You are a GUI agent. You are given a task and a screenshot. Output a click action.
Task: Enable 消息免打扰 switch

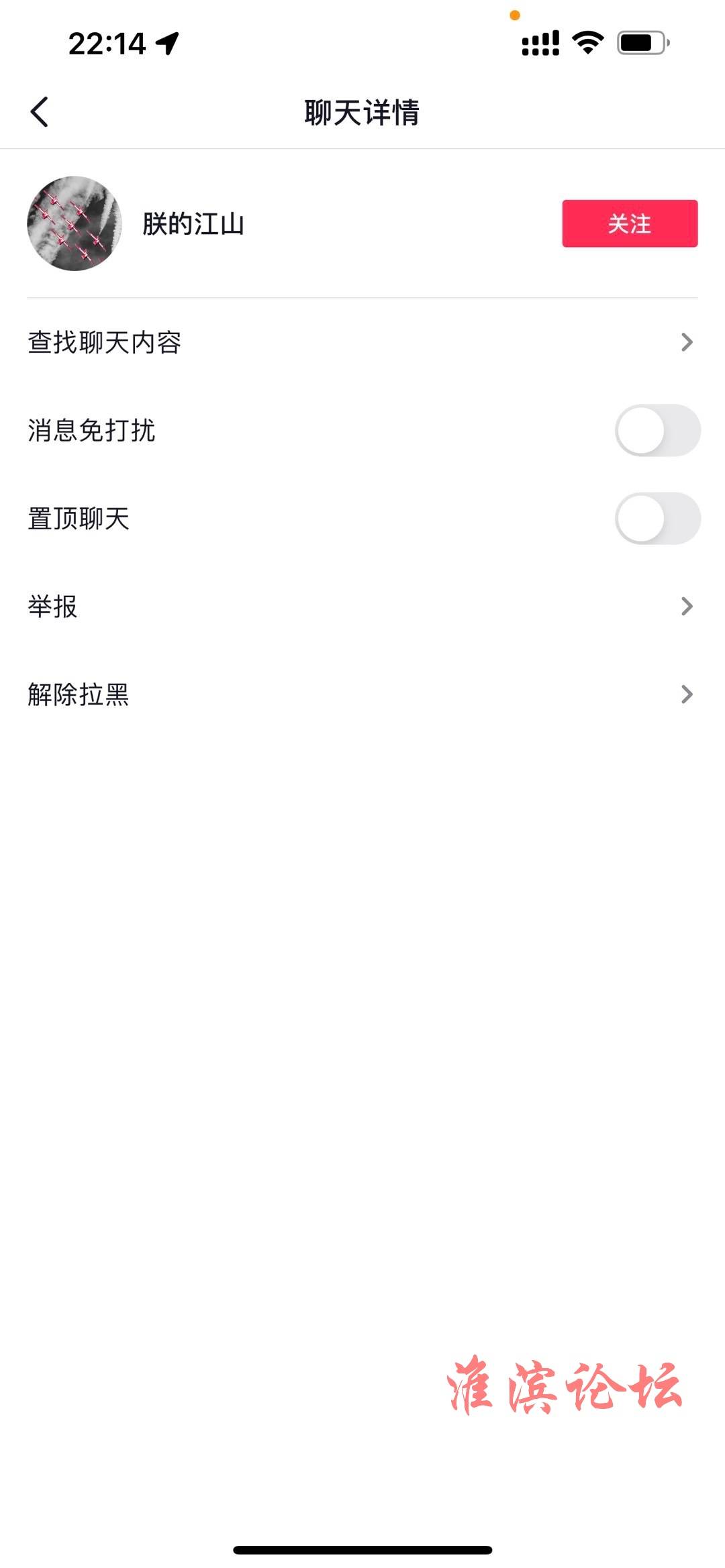click(x=657, y=430)
